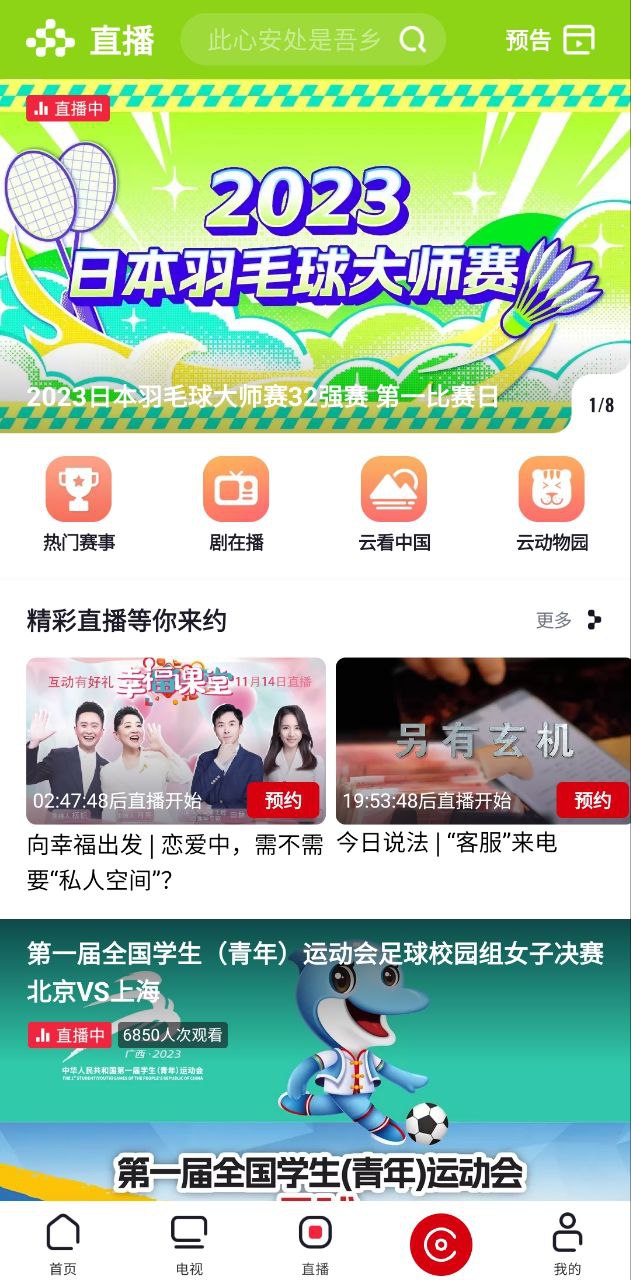This screenshot has height=1280, width=631.
Task: Reserve the 向幸福出发 live stream with 预约
Action: (x=283, y=800)
